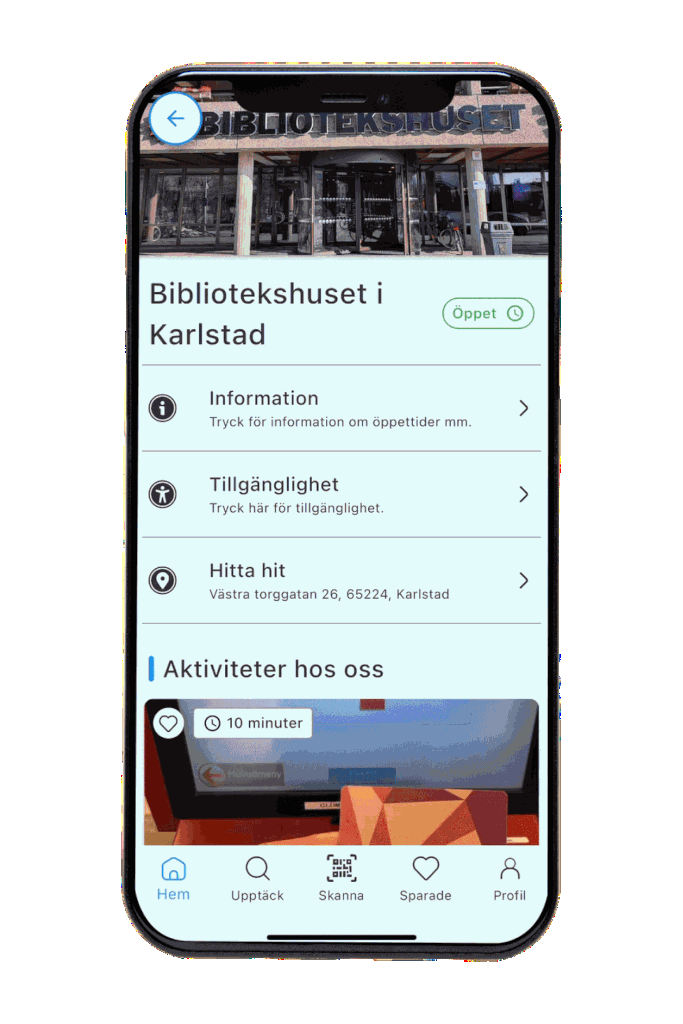The height and width of the screenshot is (1024, 683).
Task: Go to the Sparade tab
Action: 425,879
